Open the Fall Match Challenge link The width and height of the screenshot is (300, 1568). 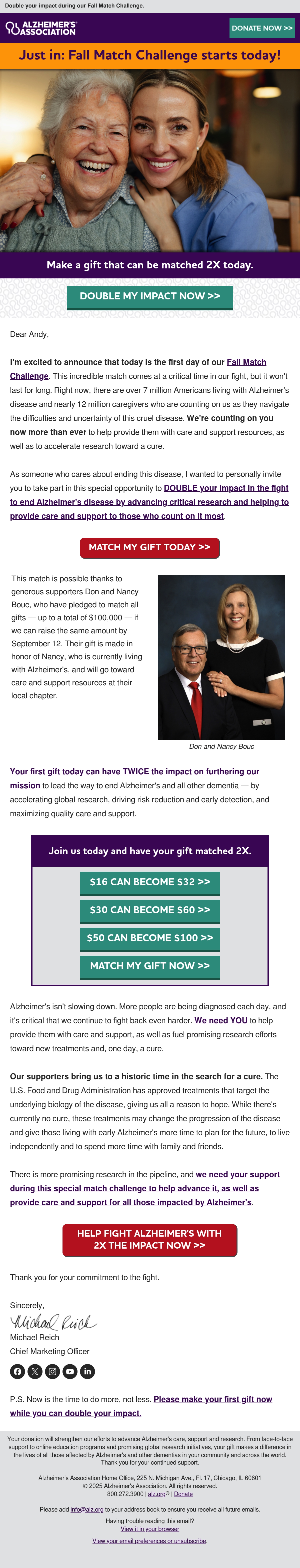point(138,369)
